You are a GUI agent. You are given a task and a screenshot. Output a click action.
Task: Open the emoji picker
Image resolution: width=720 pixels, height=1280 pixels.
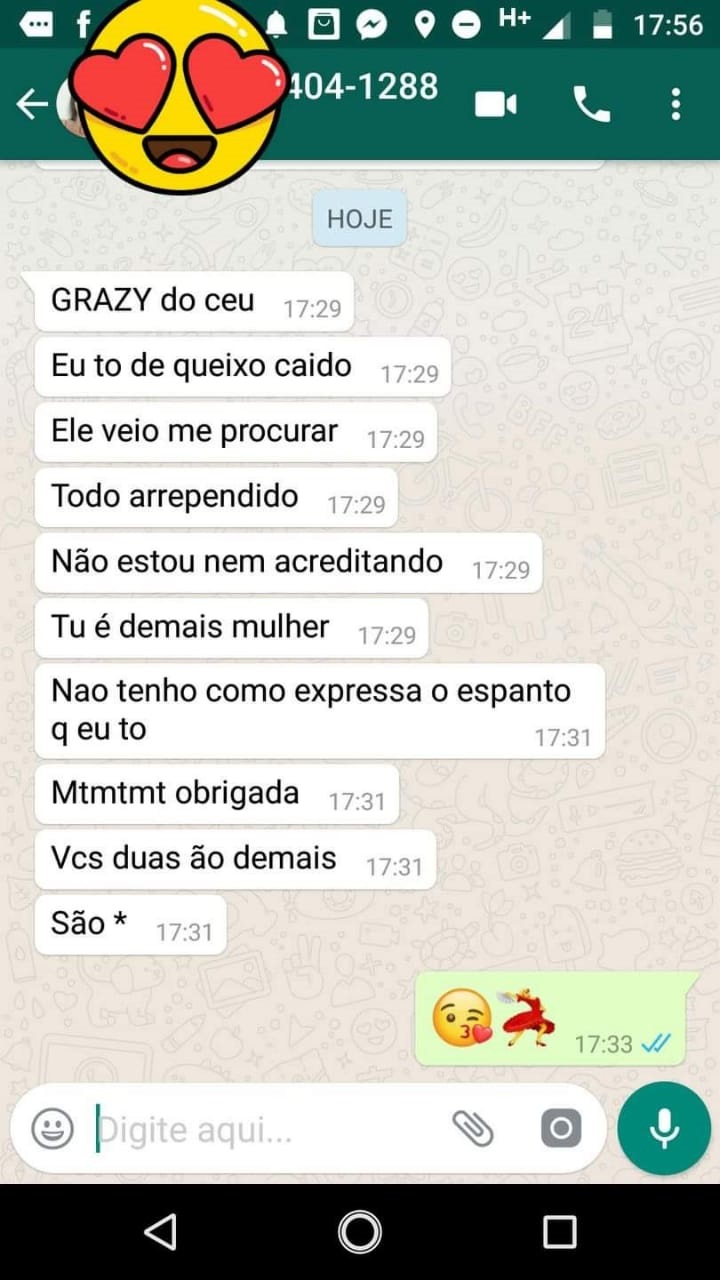point(53,1129)
